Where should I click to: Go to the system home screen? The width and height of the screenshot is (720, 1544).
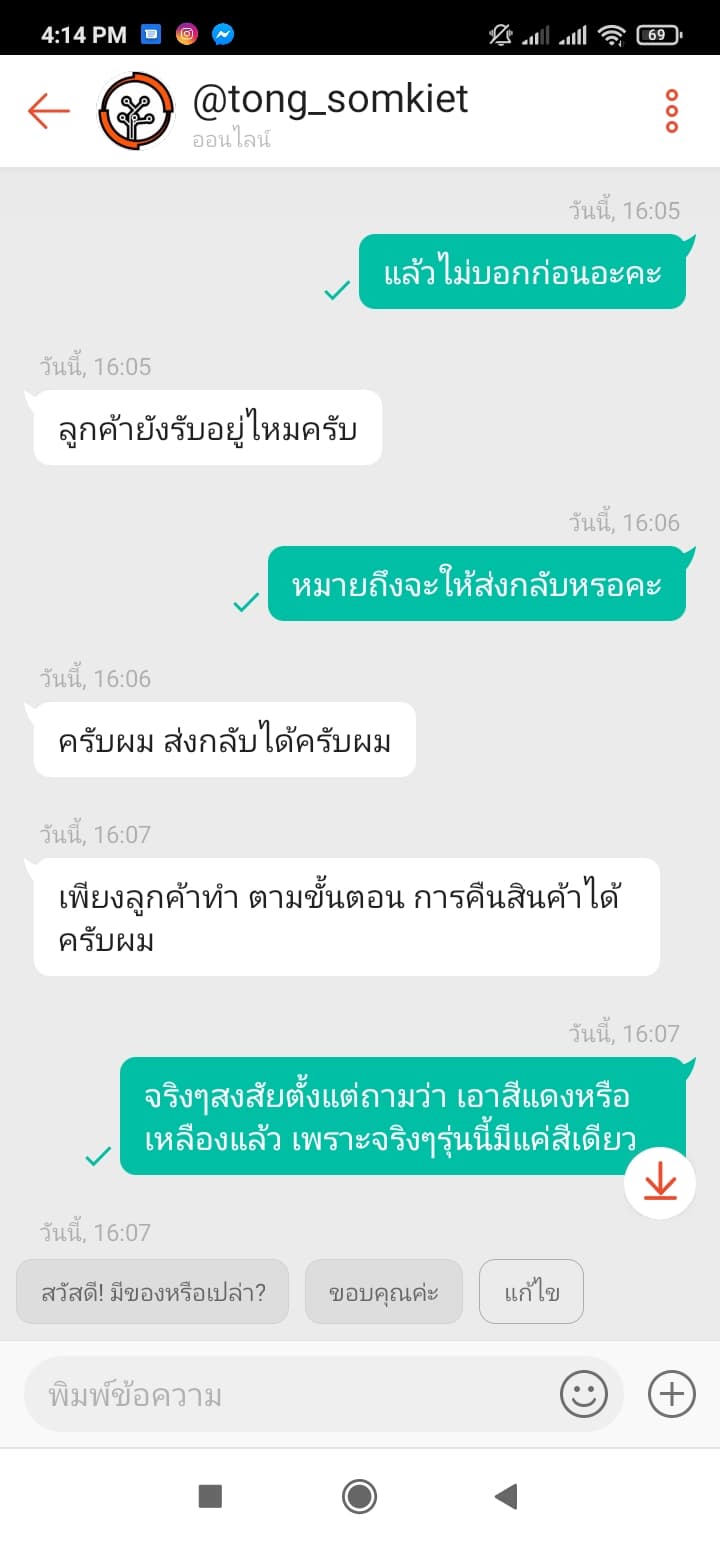[x=359, y=1496]
